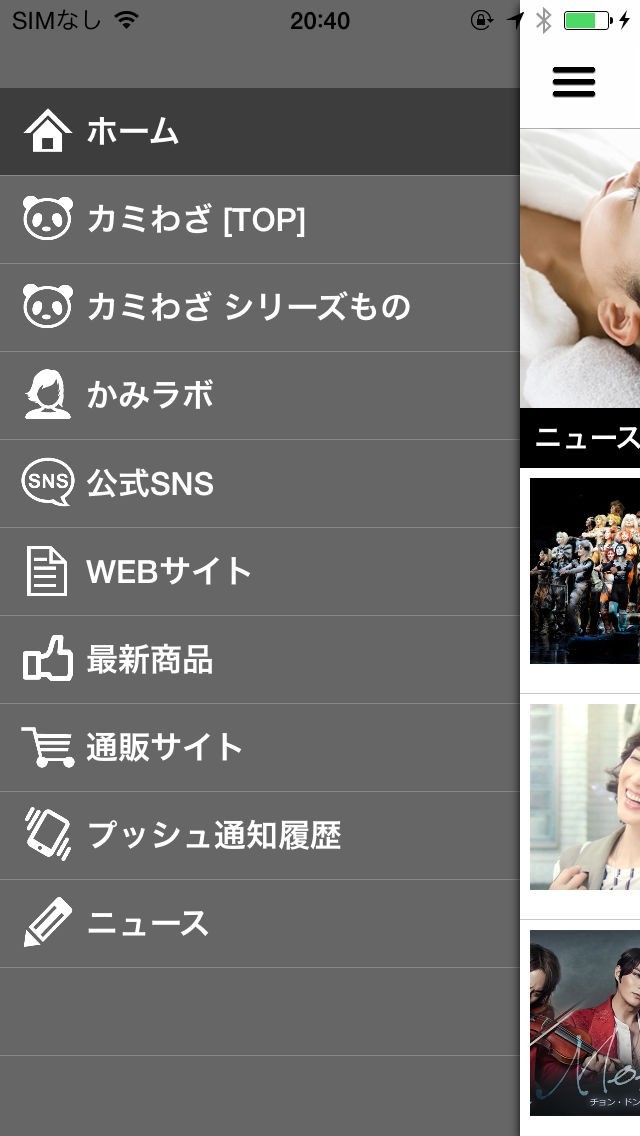The height and width of the screenshot is (1136, 640).
Task: Open 公式SNS page
Action: [259, 484]
